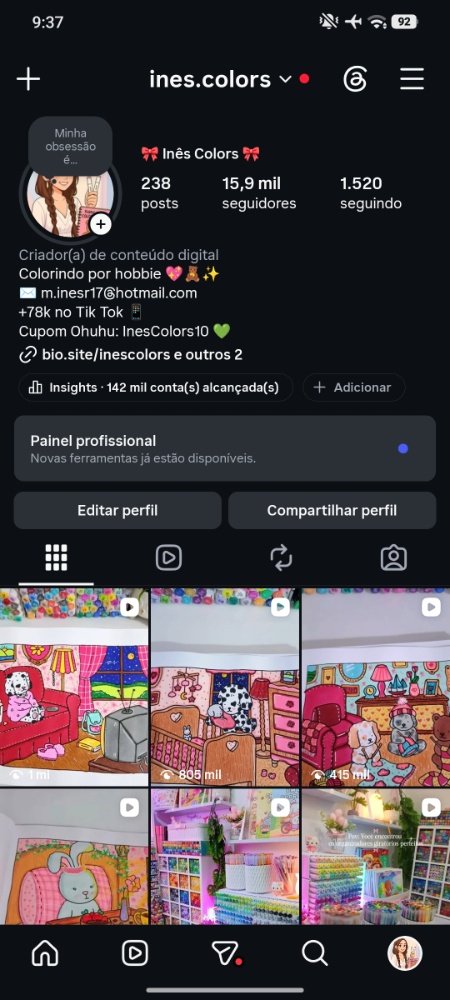The image size is (450, 1000).
Task: Tap the plus icon to create a post
Action: pos(28,79)
